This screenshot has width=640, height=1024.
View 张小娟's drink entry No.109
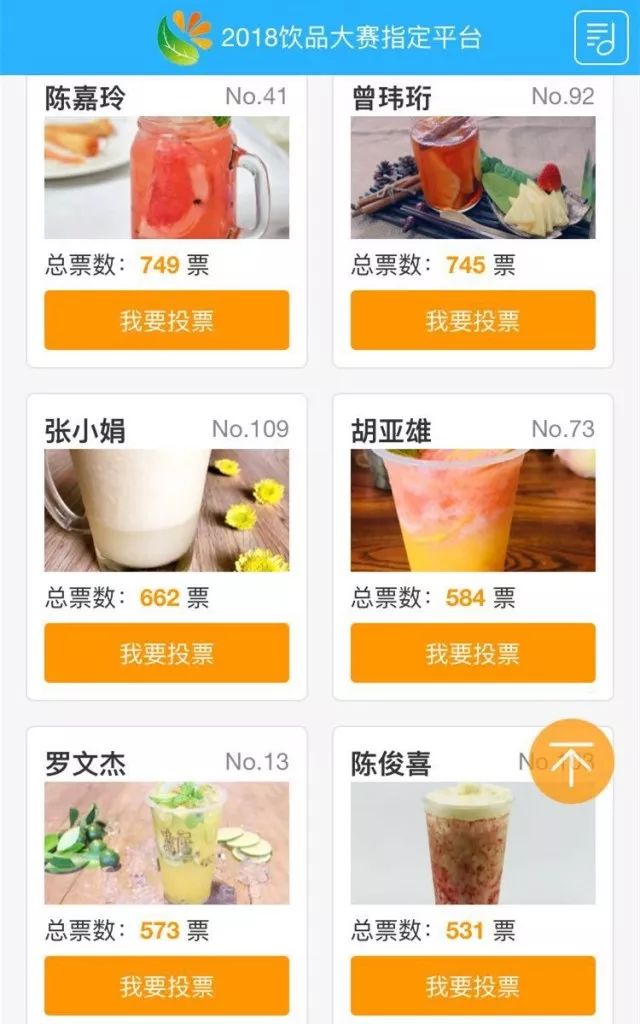167,511
